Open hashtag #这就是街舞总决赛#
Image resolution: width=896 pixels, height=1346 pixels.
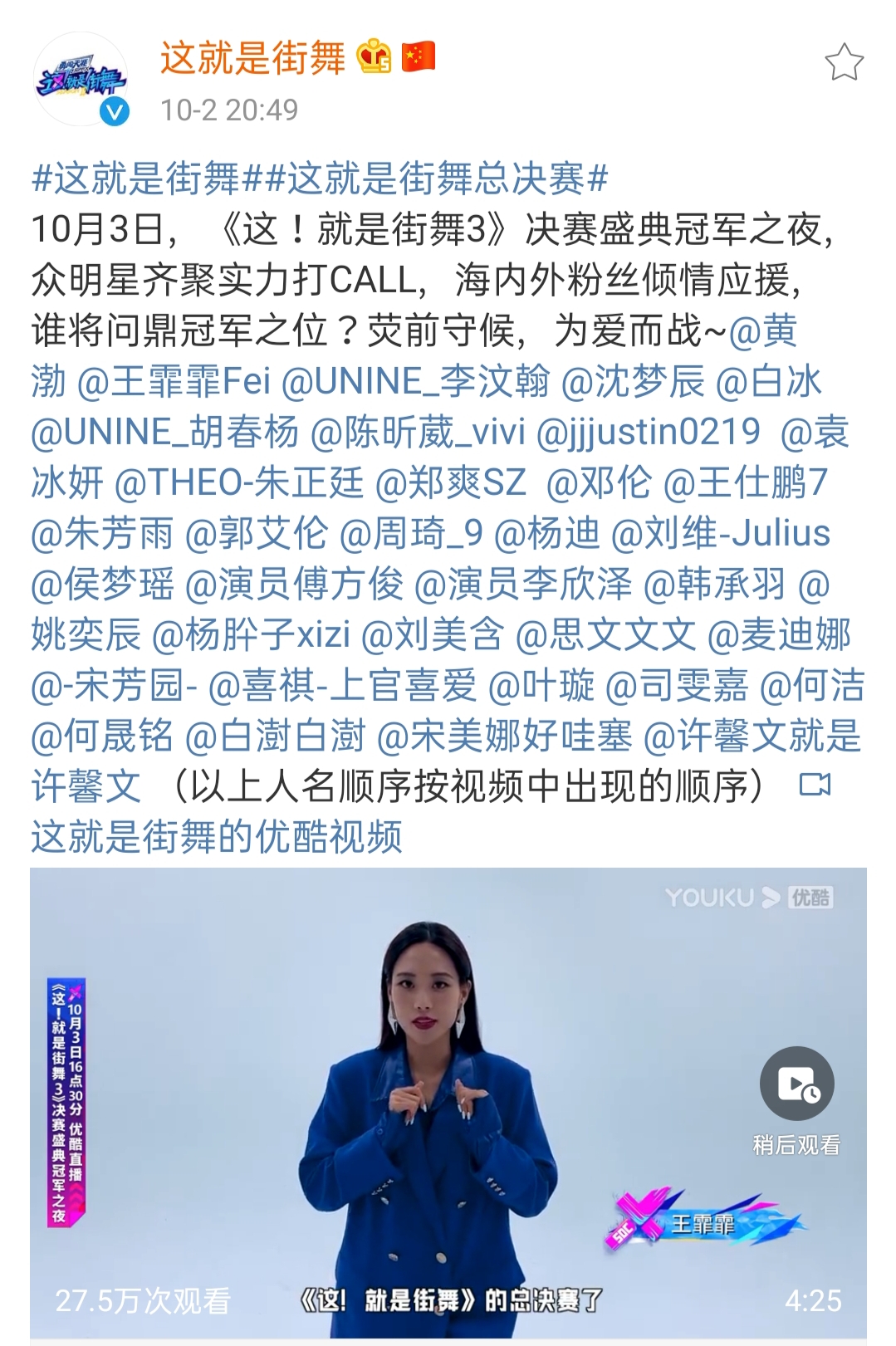tap(436, 178)
